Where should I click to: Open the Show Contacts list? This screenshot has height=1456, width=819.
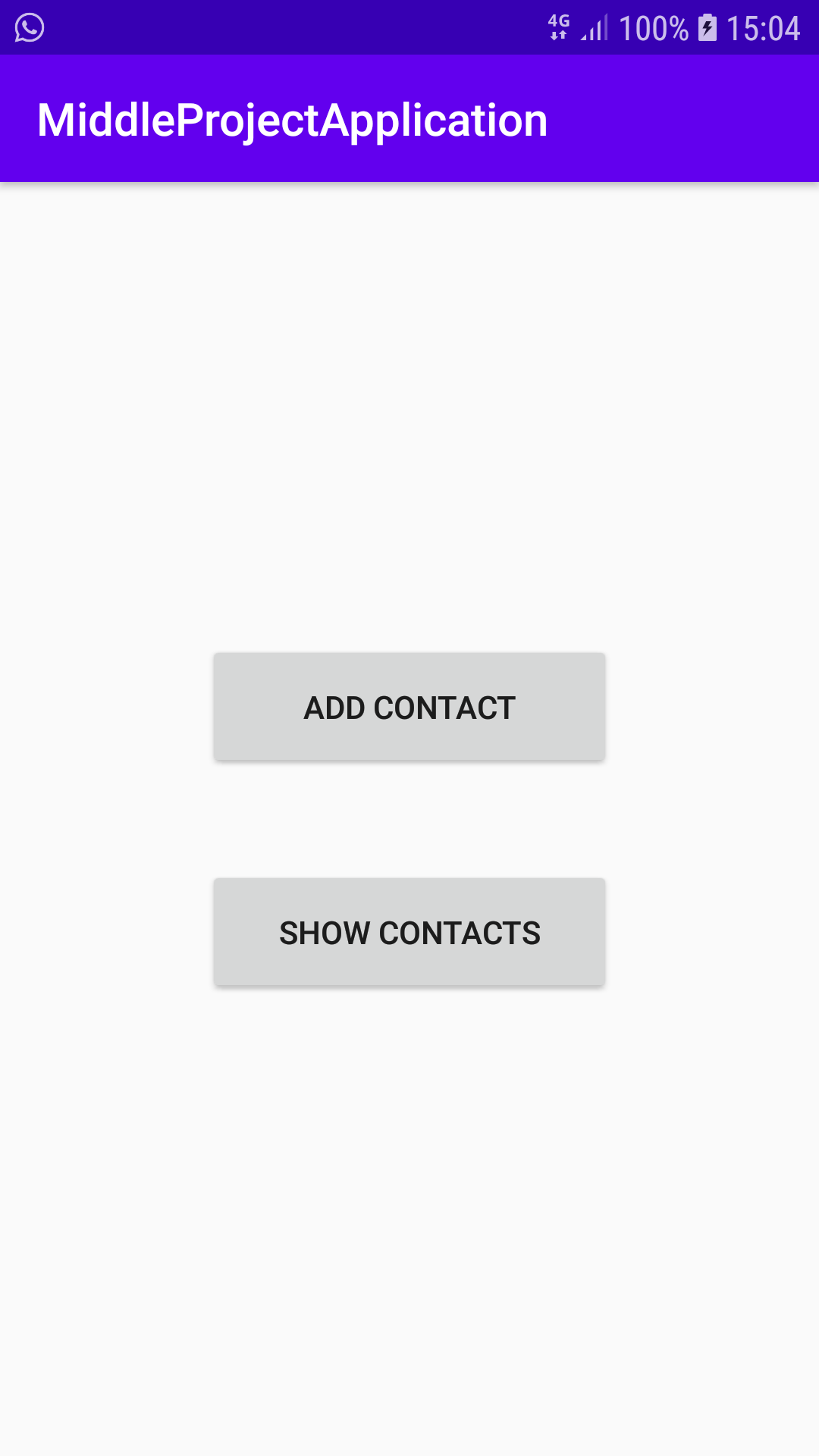point(409,932)
